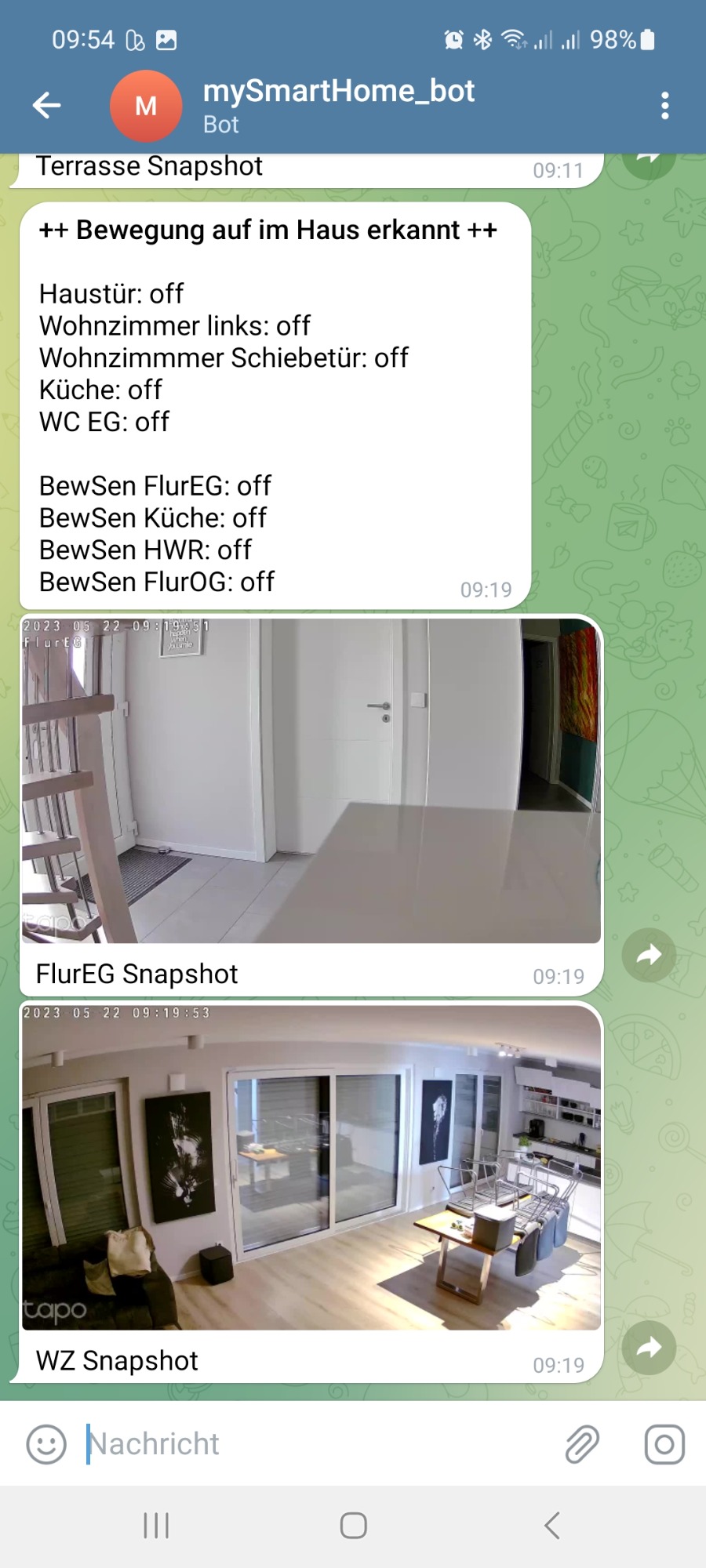The height and width of the screenshot is (1568, 706).
Task: View the FlurEG Snapshot photo
Action: pos(311,781)
